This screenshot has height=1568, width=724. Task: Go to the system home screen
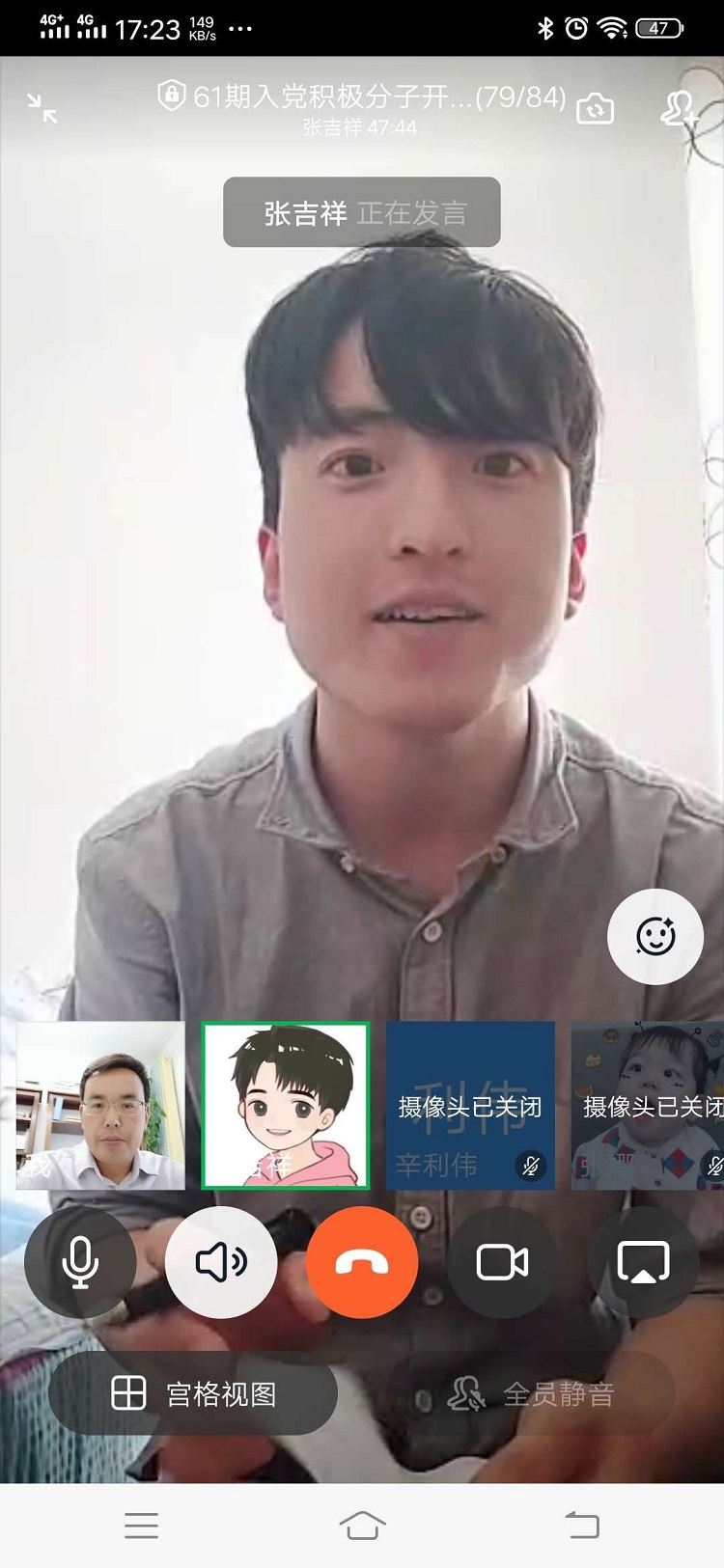point(362,1525)
